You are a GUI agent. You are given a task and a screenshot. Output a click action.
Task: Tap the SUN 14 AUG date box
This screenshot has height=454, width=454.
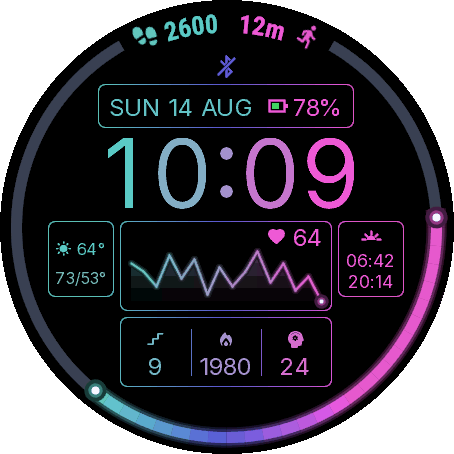(x=226, y=106)
